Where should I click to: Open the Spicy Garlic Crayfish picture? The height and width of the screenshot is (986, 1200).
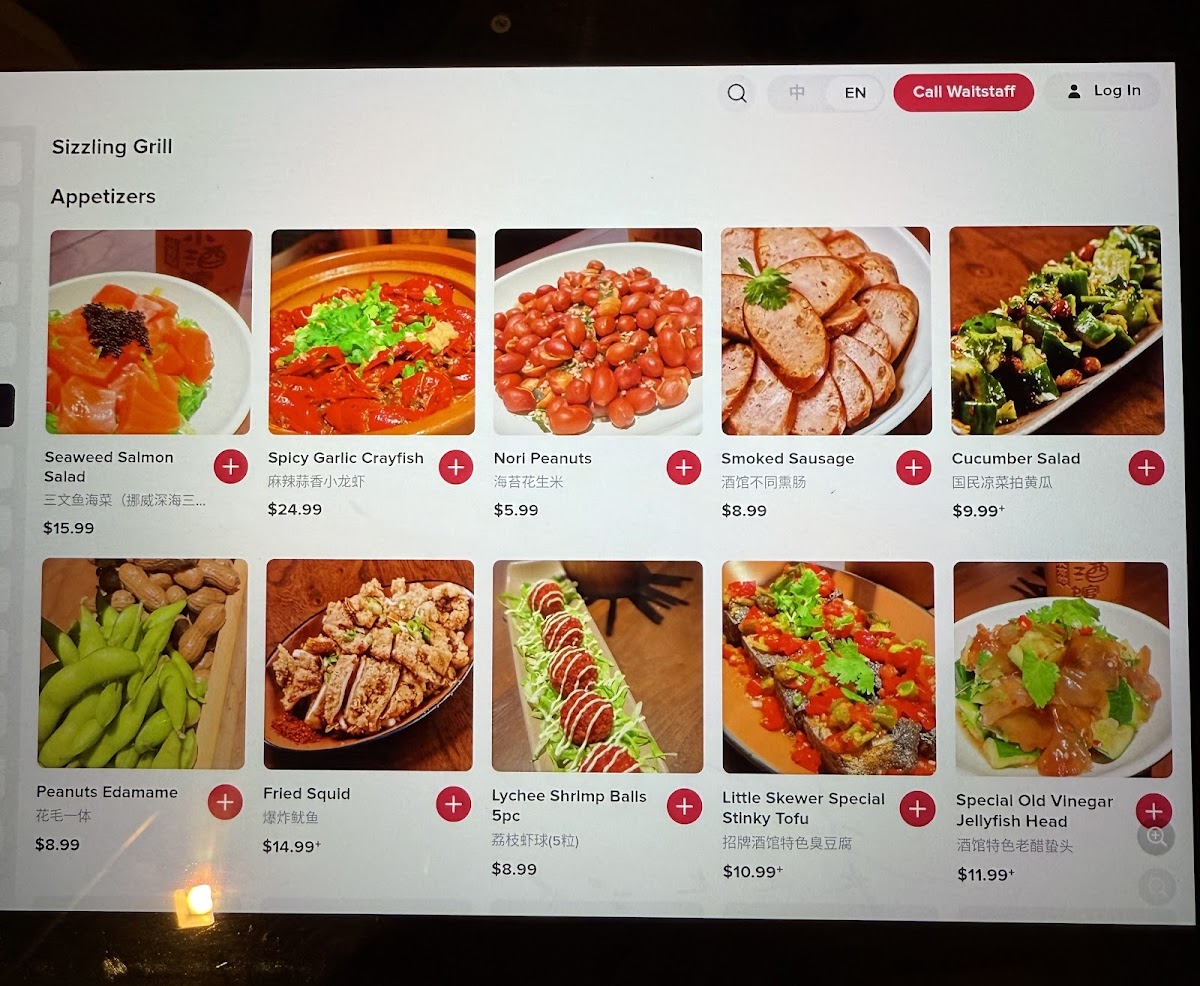(373, 332)
